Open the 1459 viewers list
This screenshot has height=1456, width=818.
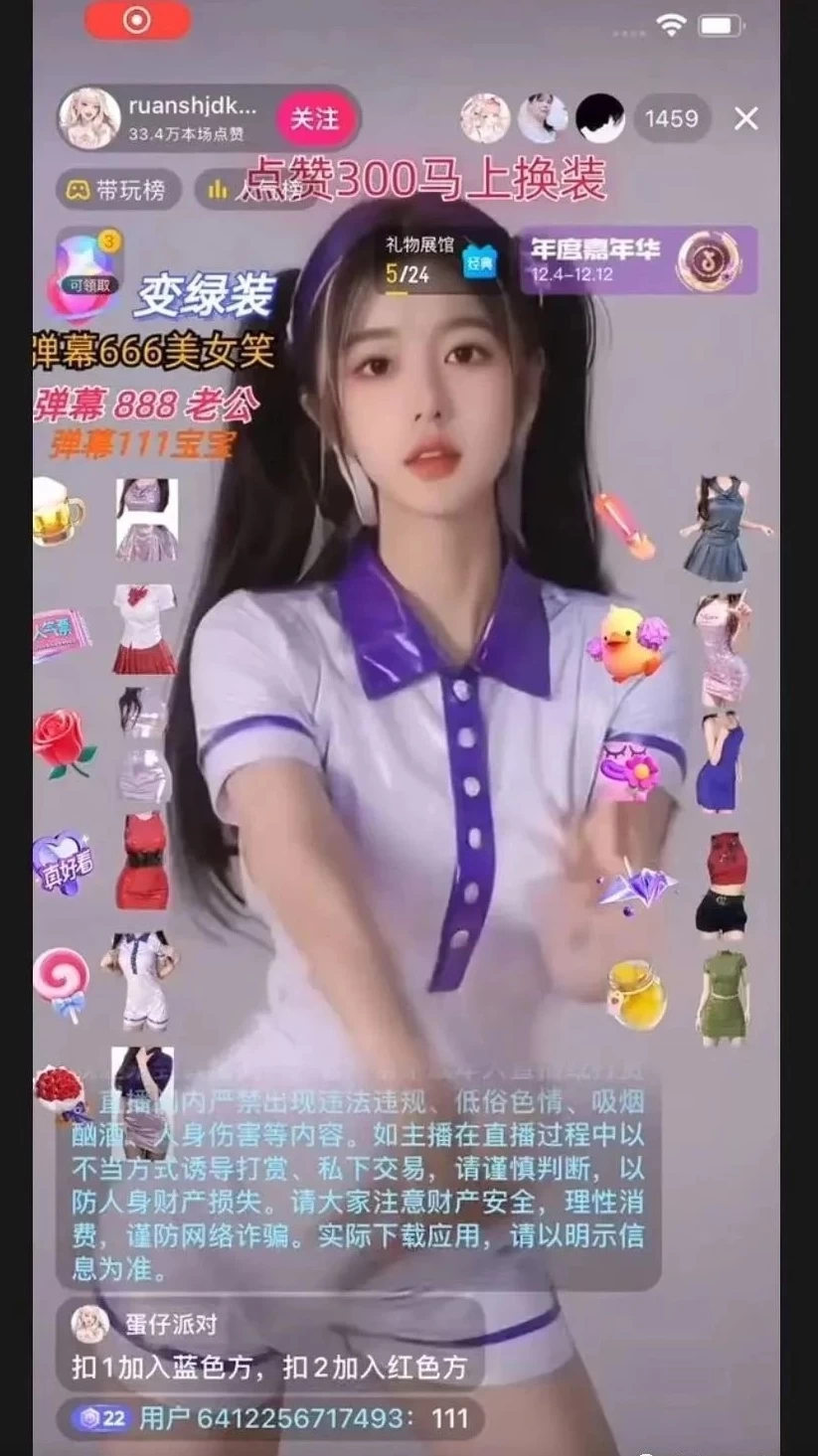(671, 119)
